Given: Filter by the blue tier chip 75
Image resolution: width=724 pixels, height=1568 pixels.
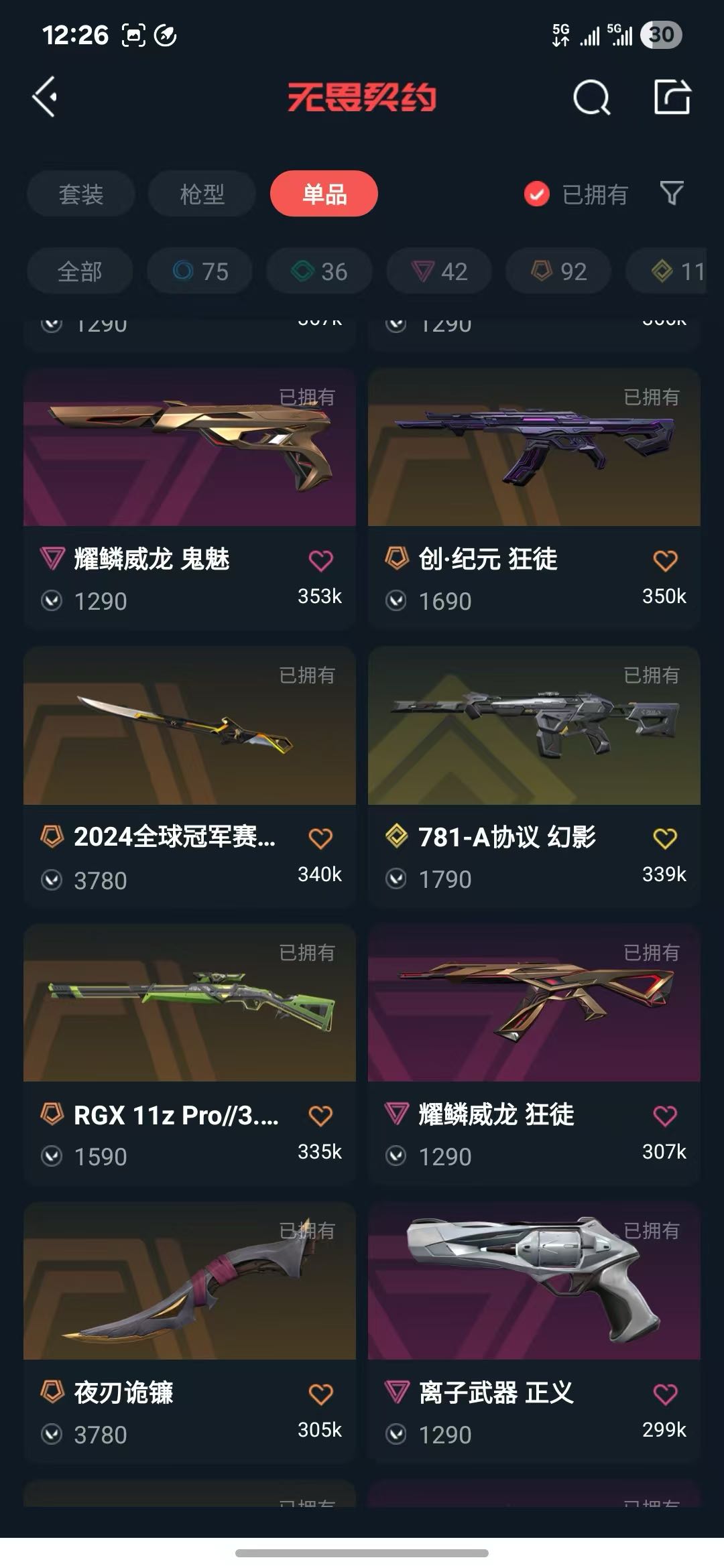Looking at the screenshot, I should [x=200, y=271].
